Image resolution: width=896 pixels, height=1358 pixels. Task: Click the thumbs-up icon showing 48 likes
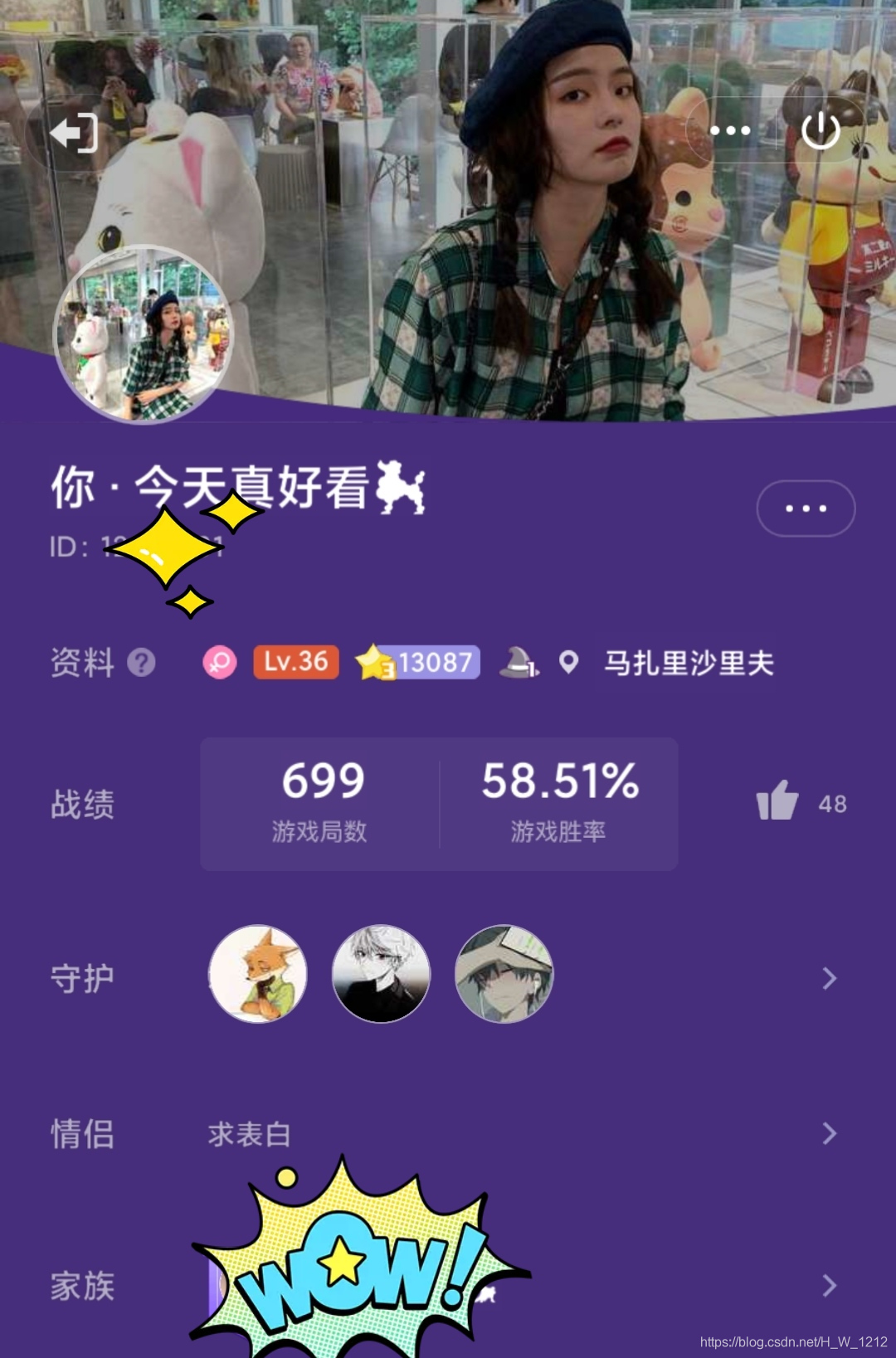[778, 801]
